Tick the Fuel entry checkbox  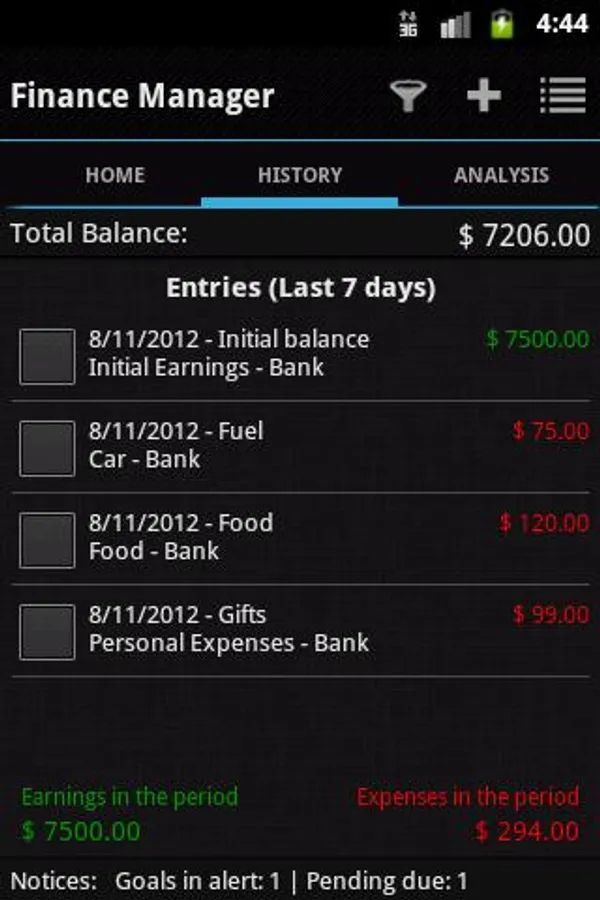[x=47, y=448]
